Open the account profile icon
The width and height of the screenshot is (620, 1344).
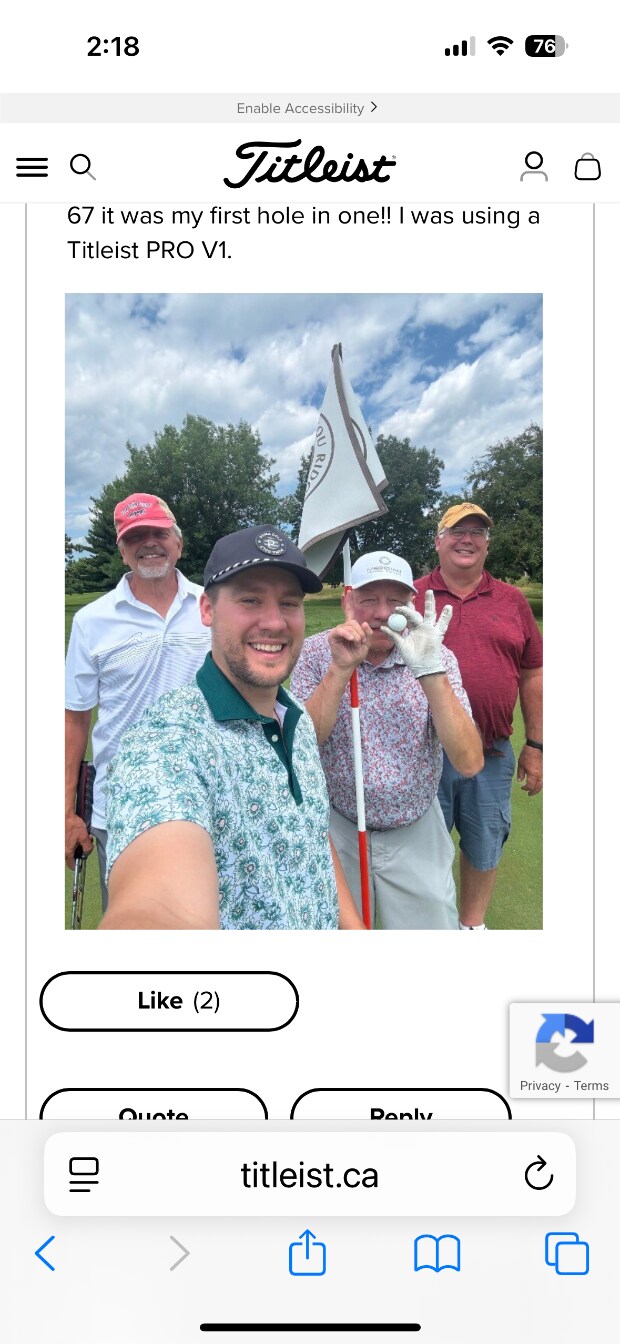tap(534, 167)
